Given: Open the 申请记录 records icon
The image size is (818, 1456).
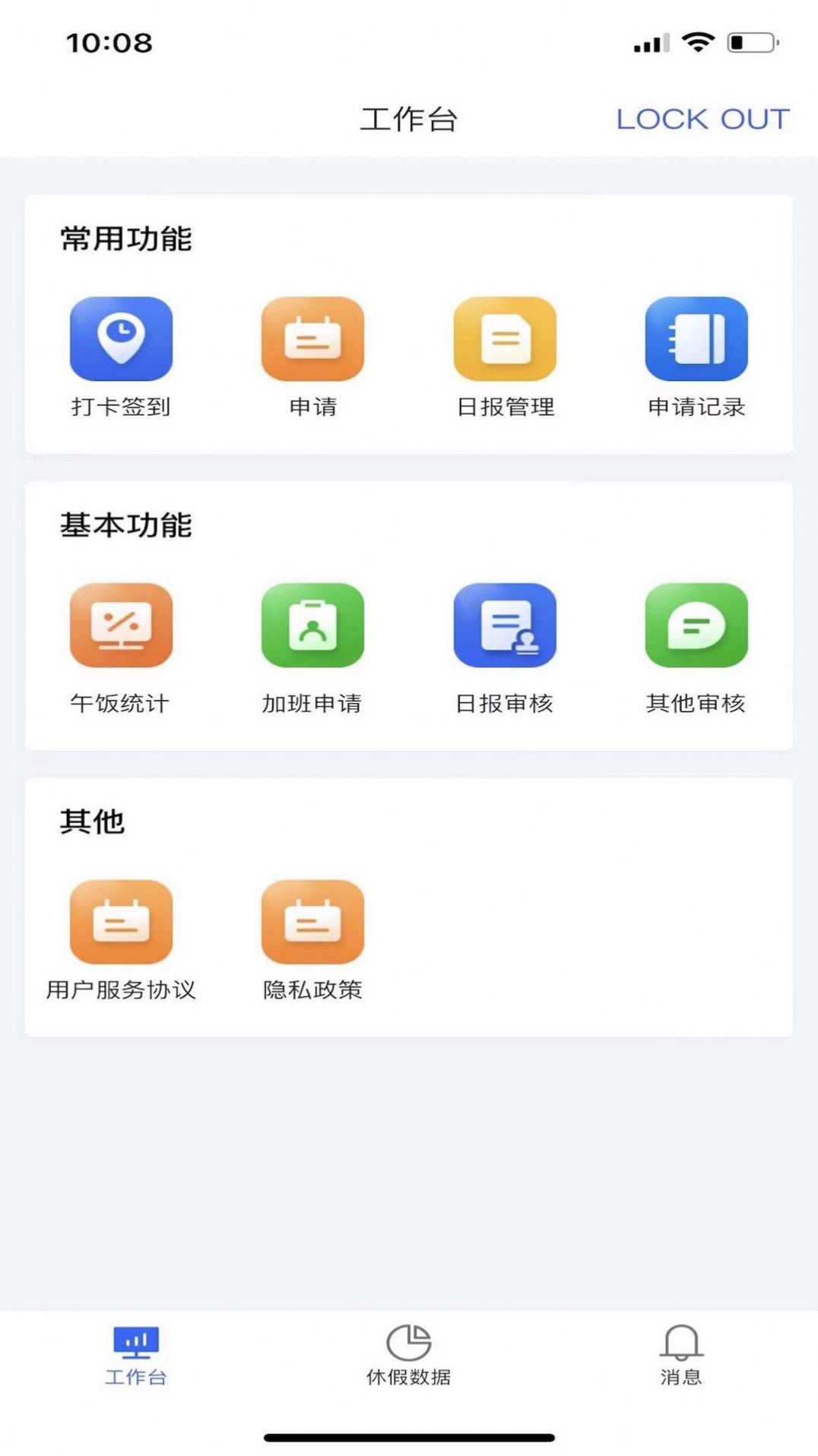Looking at the screenshot, I should pos(696,339).
